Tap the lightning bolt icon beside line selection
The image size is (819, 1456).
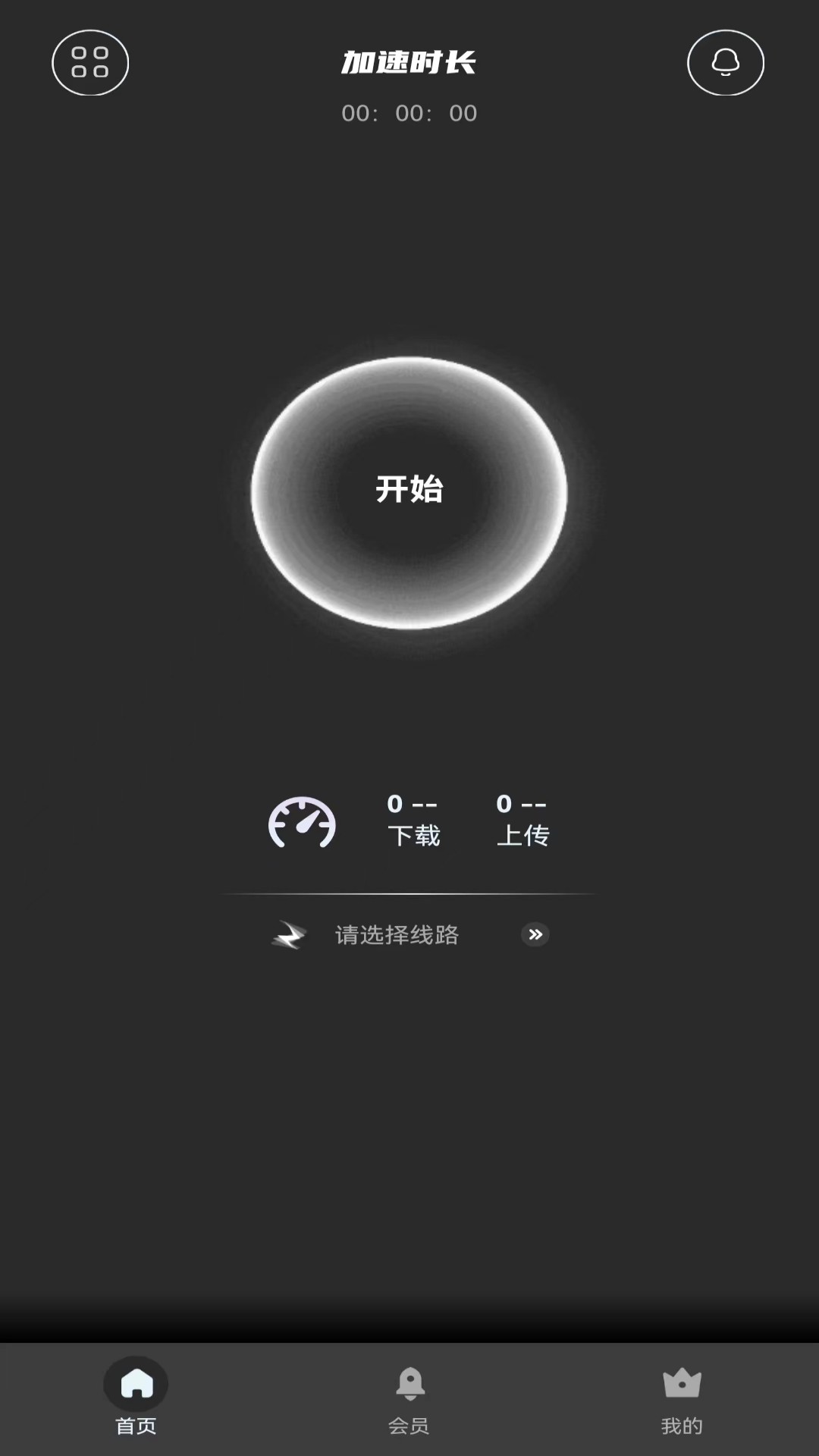pos(289,935)
